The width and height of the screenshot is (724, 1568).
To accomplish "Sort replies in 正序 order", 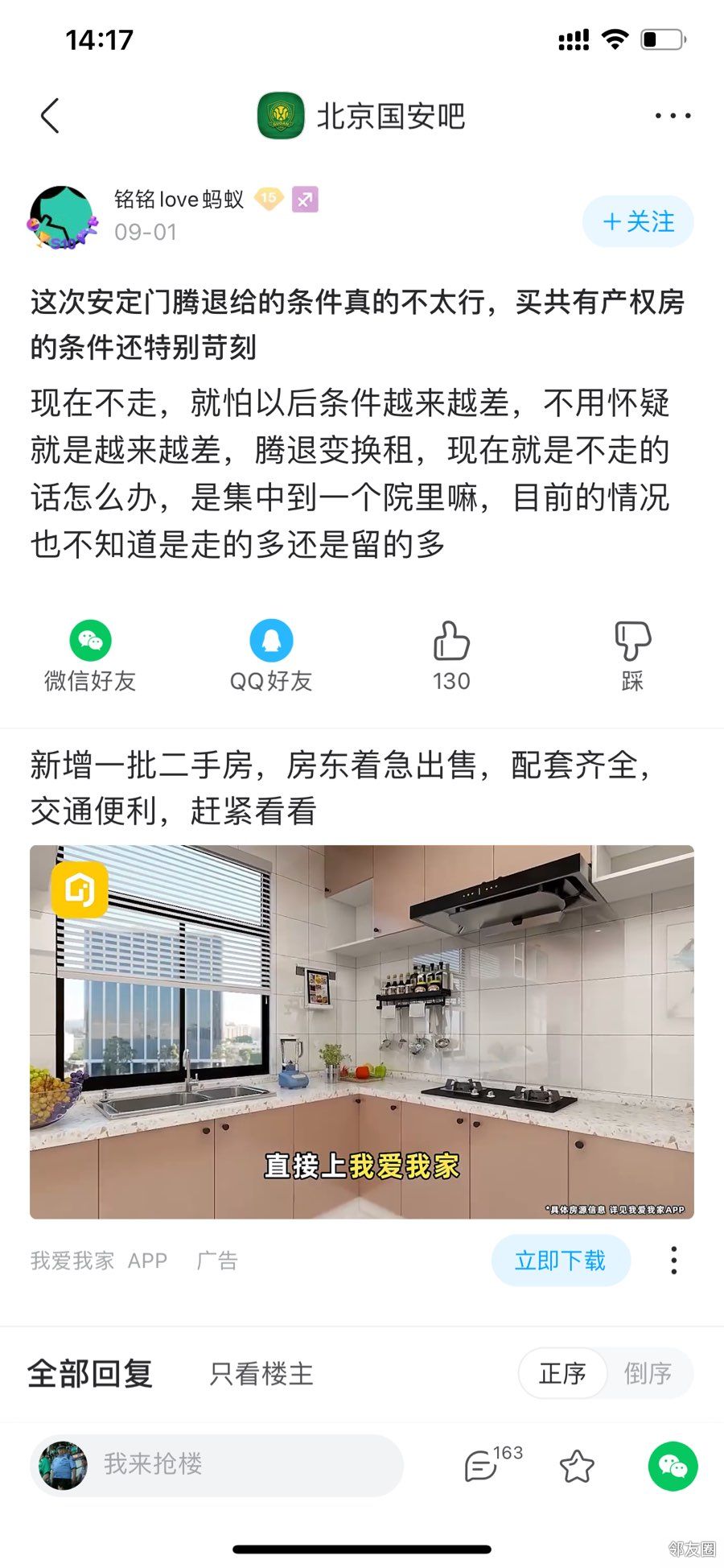I will point(562,1373).
